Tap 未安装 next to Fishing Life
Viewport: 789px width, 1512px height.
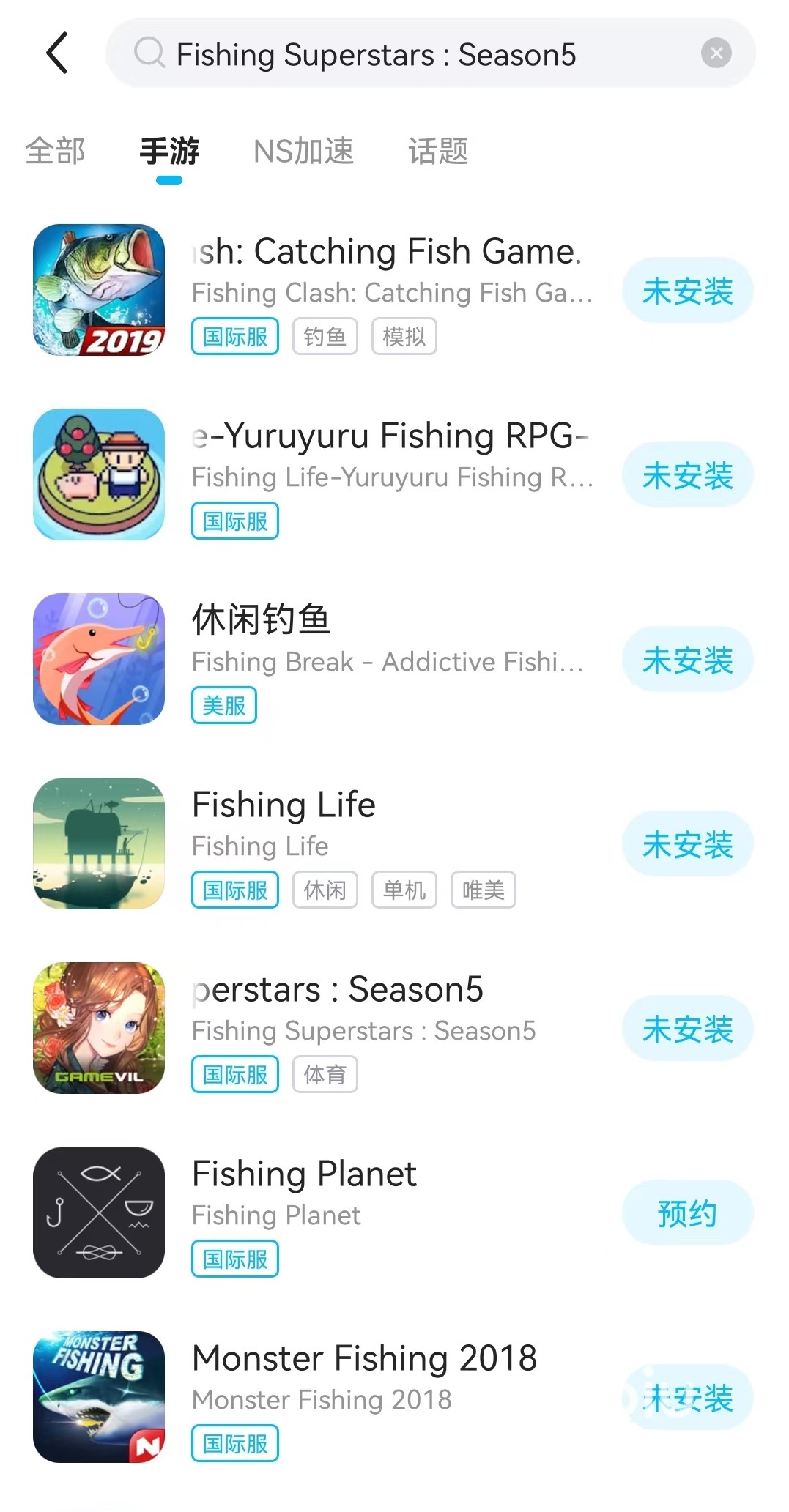(687, 844)
